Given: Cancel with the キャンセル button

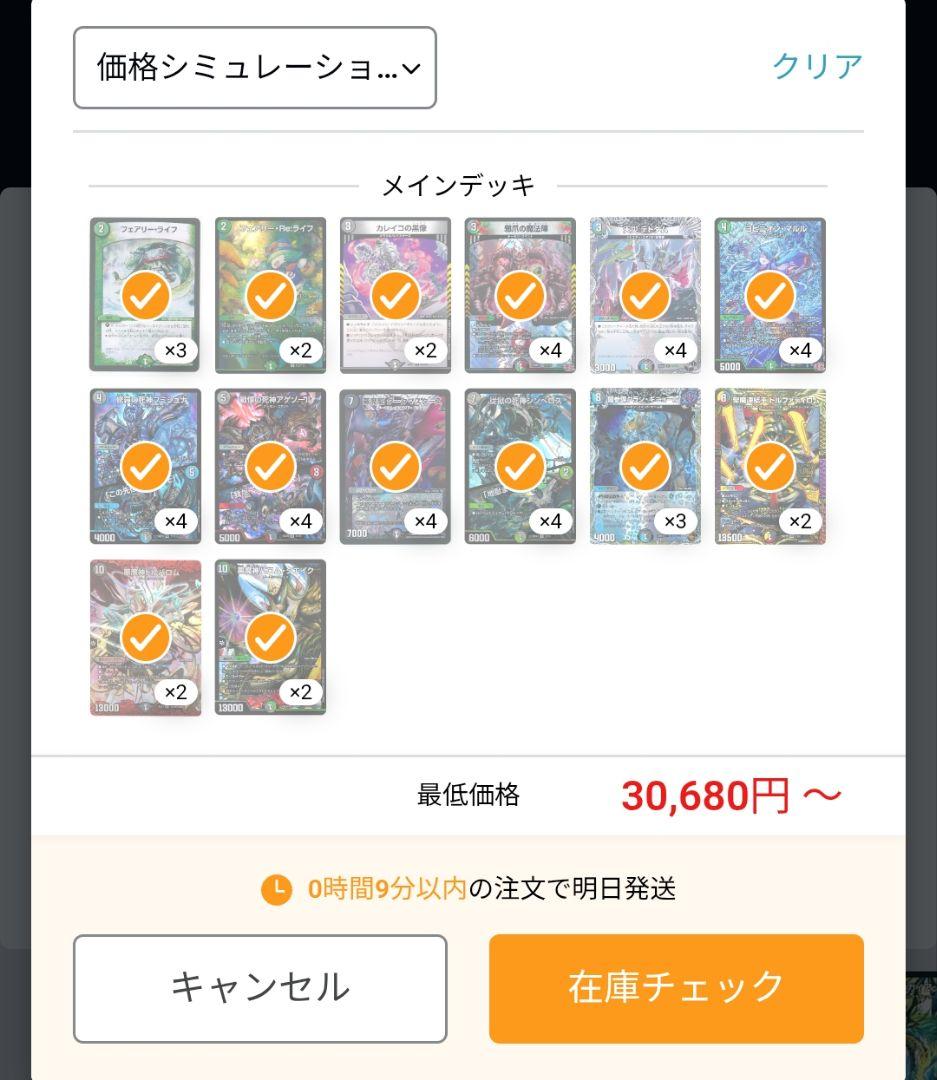Looking at the screenshot, I should (260, 988).
